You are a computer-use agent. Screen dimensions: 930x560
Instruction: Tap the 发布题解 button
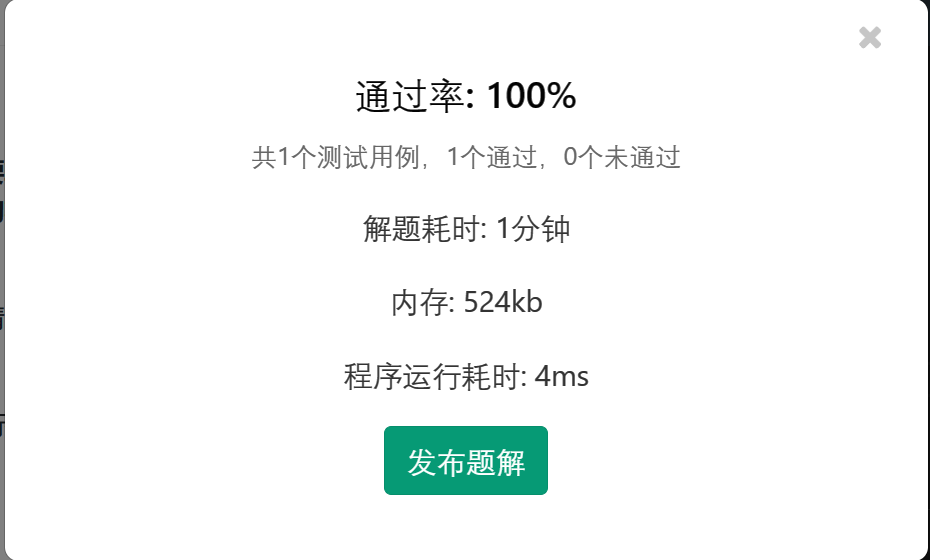pyautogui.click(x=466, y=461)
